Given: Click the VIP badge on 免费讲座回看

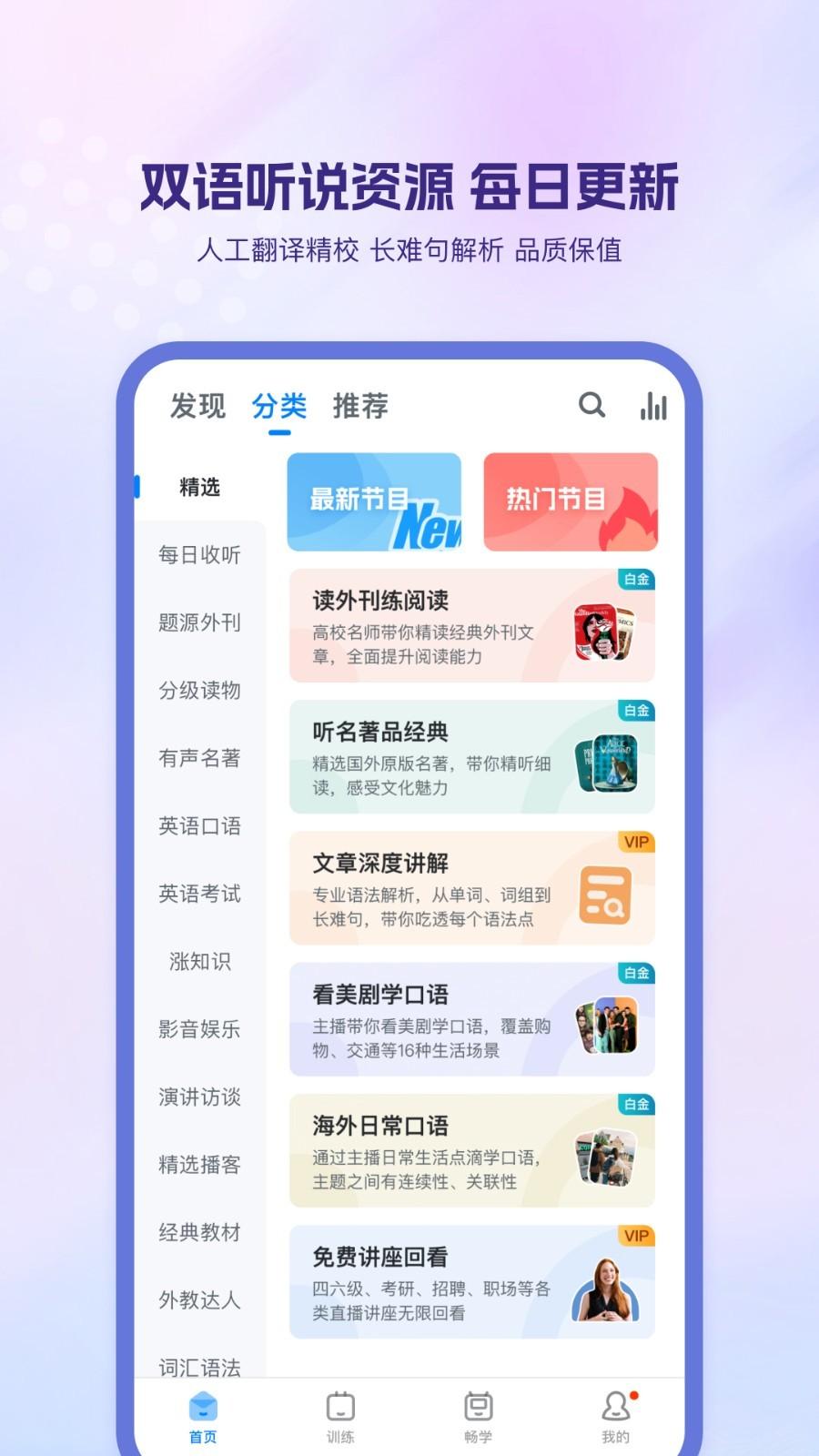Looking at the screenshot, I should [x=634, y=1236].
